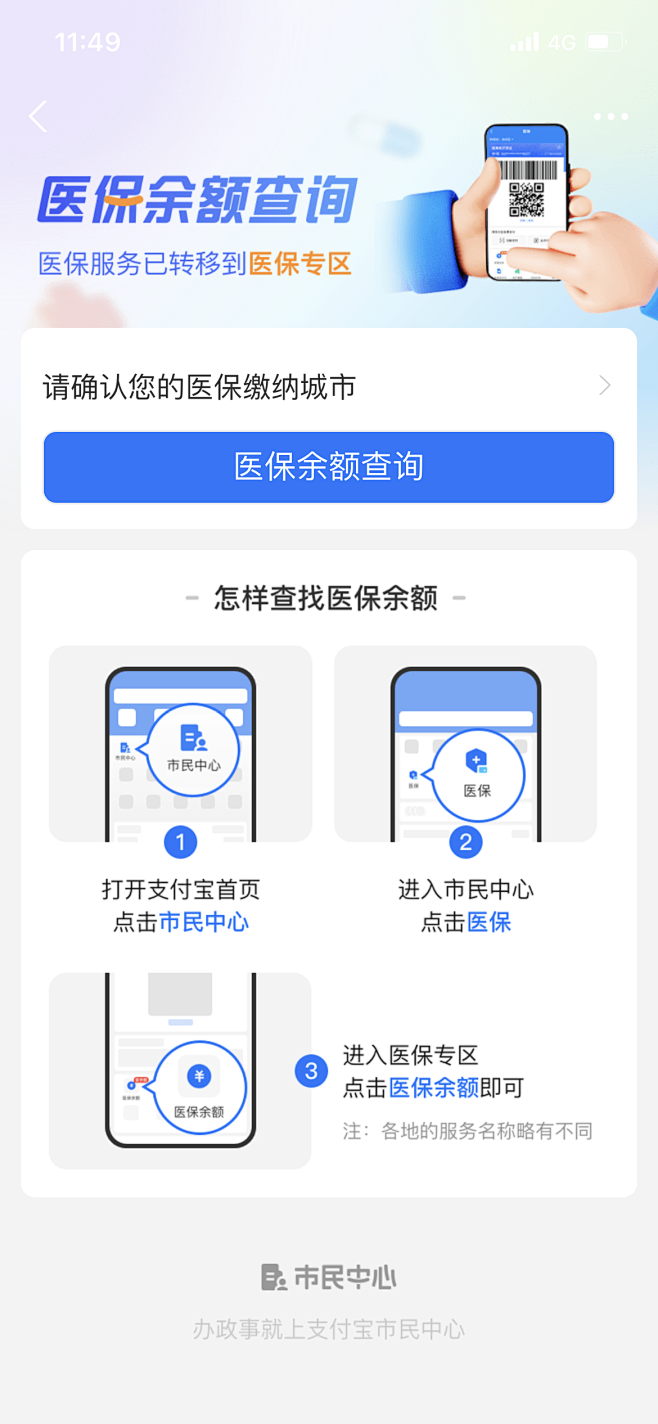Tap the 医保余额查询 blue button
Image resolution: width=658 pixels, height=1424 pixels.
[x=328, y=467]
